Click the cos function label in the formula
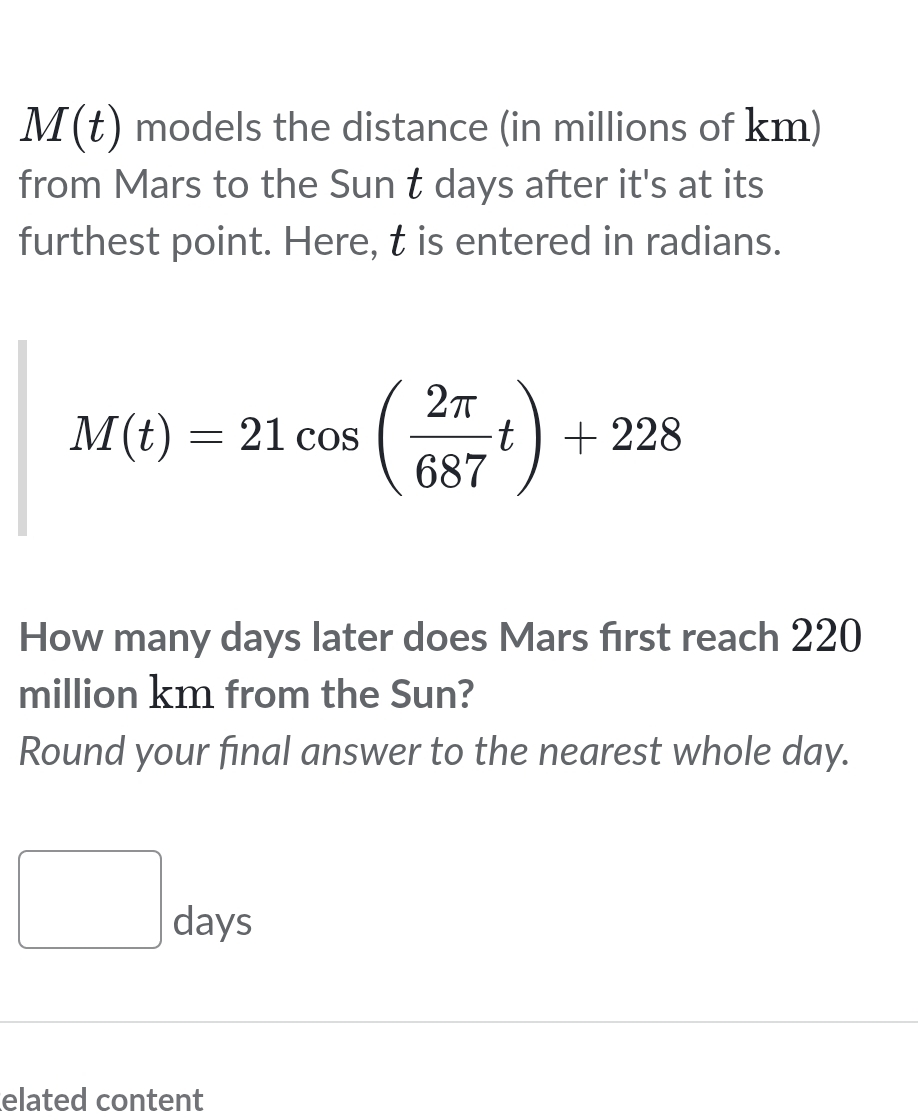 coord(328,435)
